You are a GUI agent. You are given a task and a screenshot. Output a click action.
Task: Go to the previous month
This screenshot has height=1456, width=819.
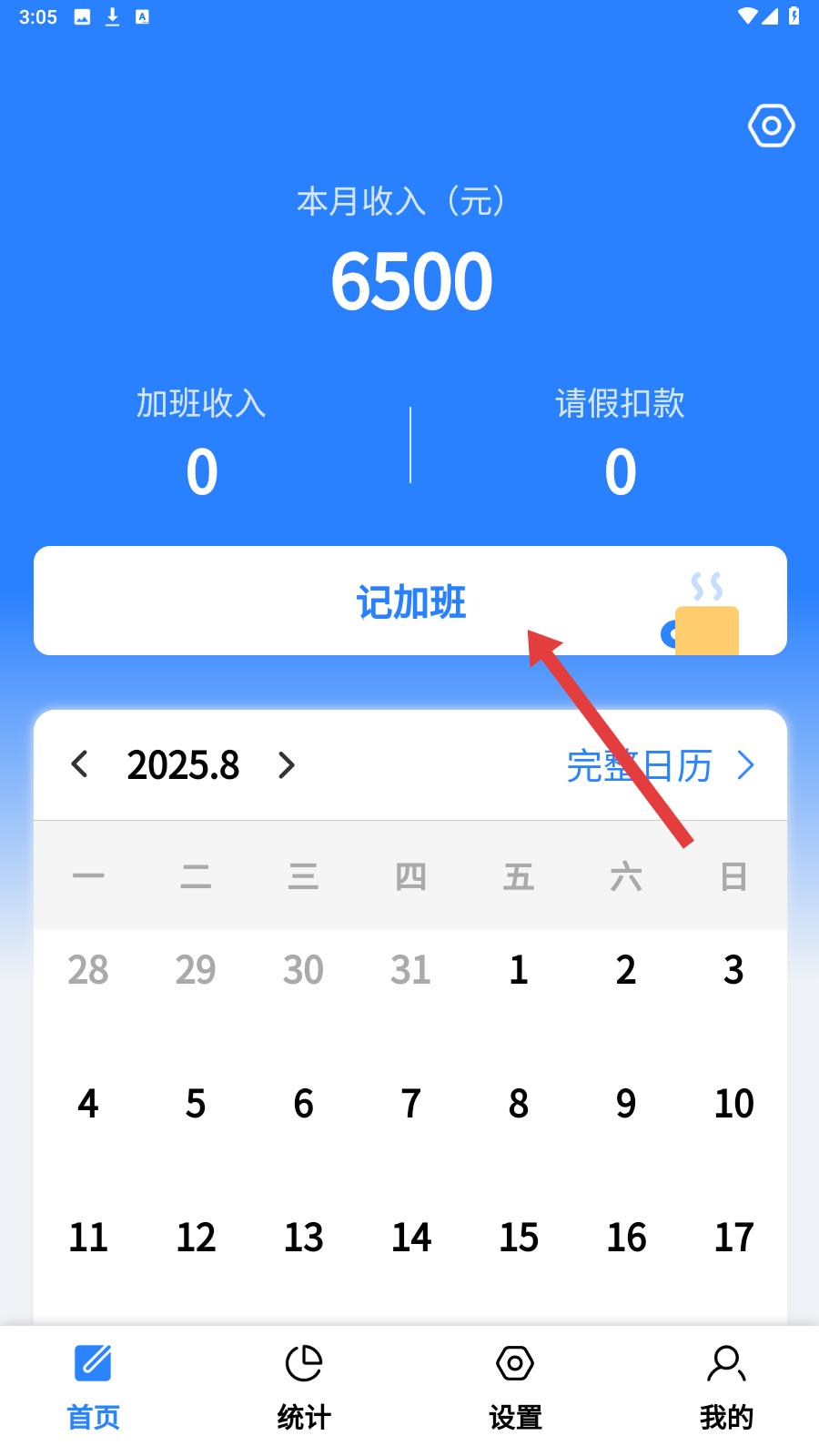click(x=80, y=764)
